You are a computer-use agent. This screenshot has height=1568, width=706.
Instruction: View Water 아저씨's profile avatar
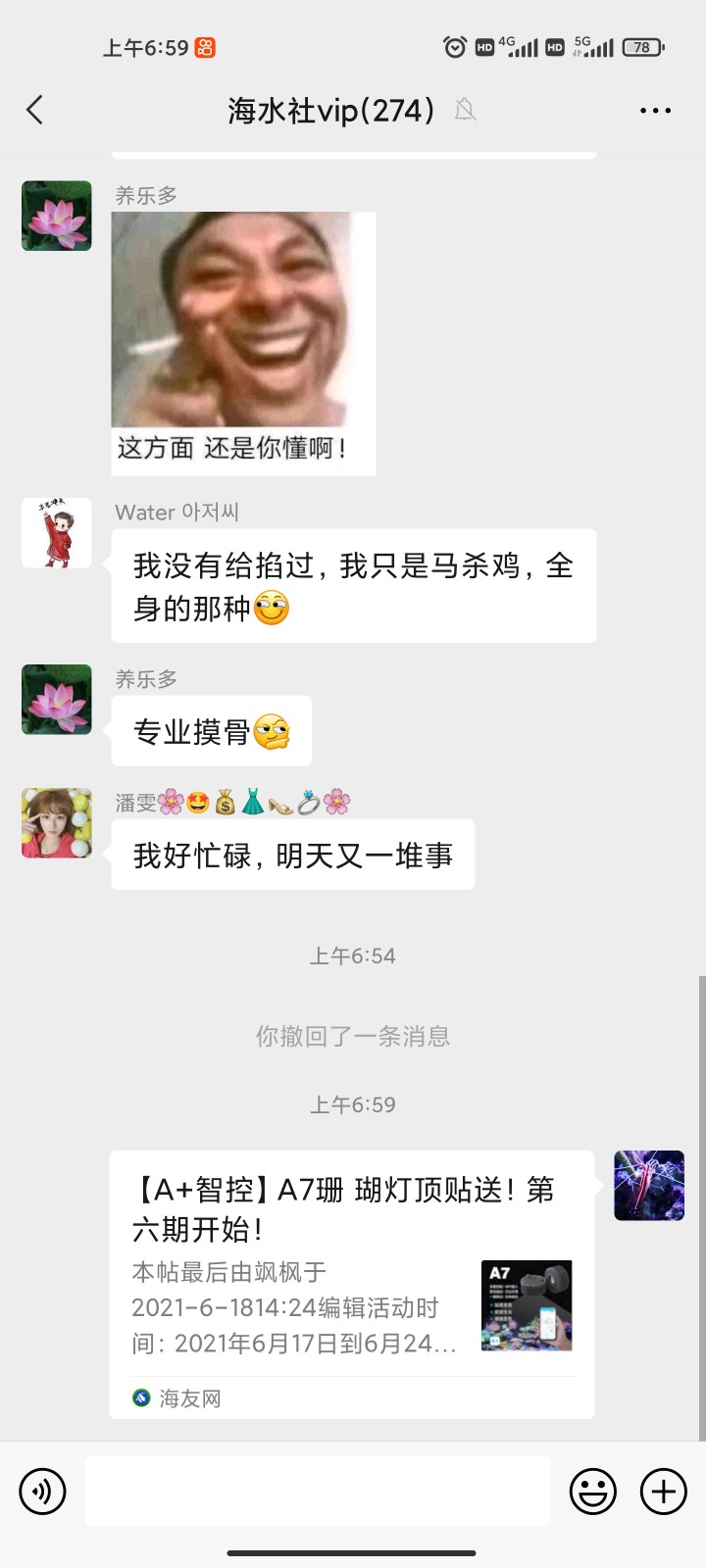pos(57,533)
